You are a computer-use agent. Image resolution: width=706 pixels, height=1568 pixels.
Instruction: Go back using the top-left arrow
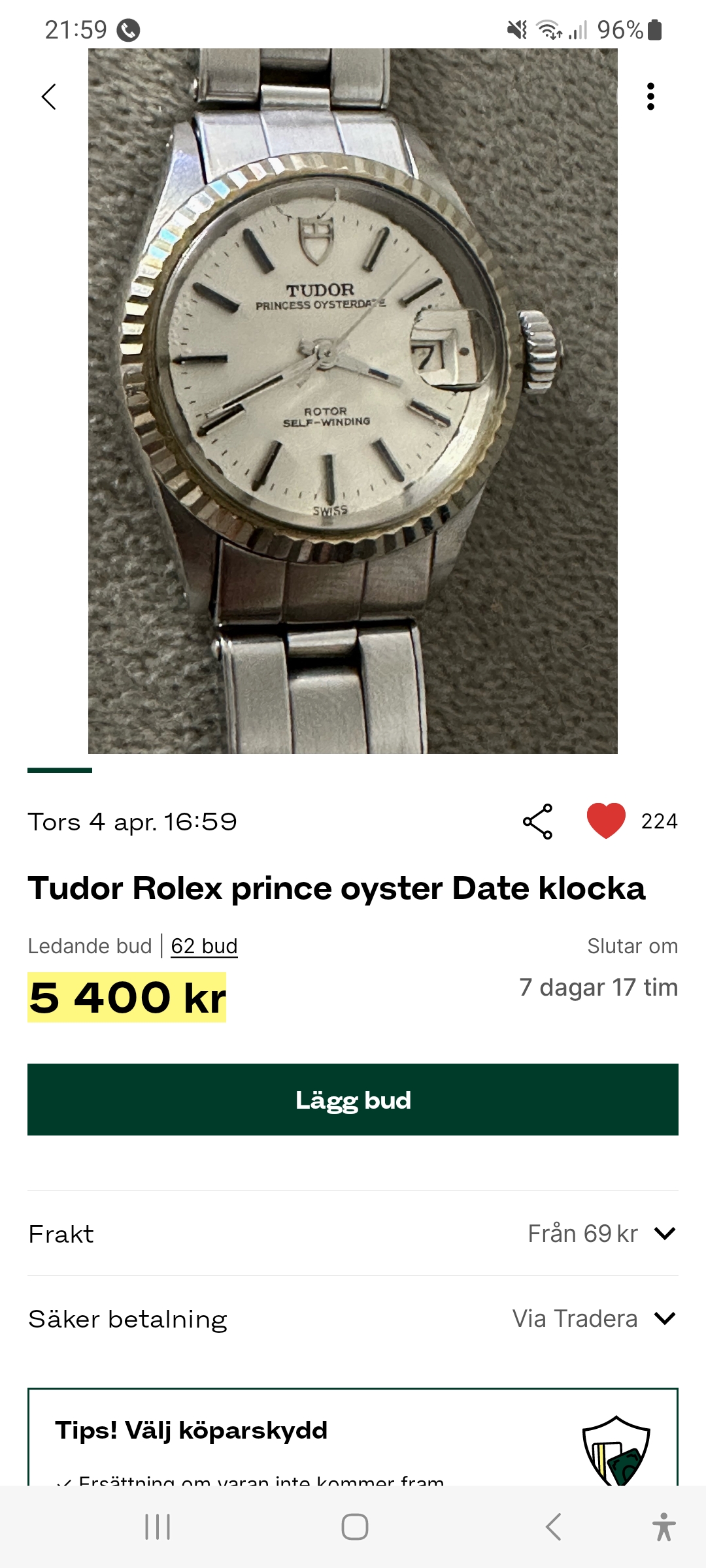49,97
